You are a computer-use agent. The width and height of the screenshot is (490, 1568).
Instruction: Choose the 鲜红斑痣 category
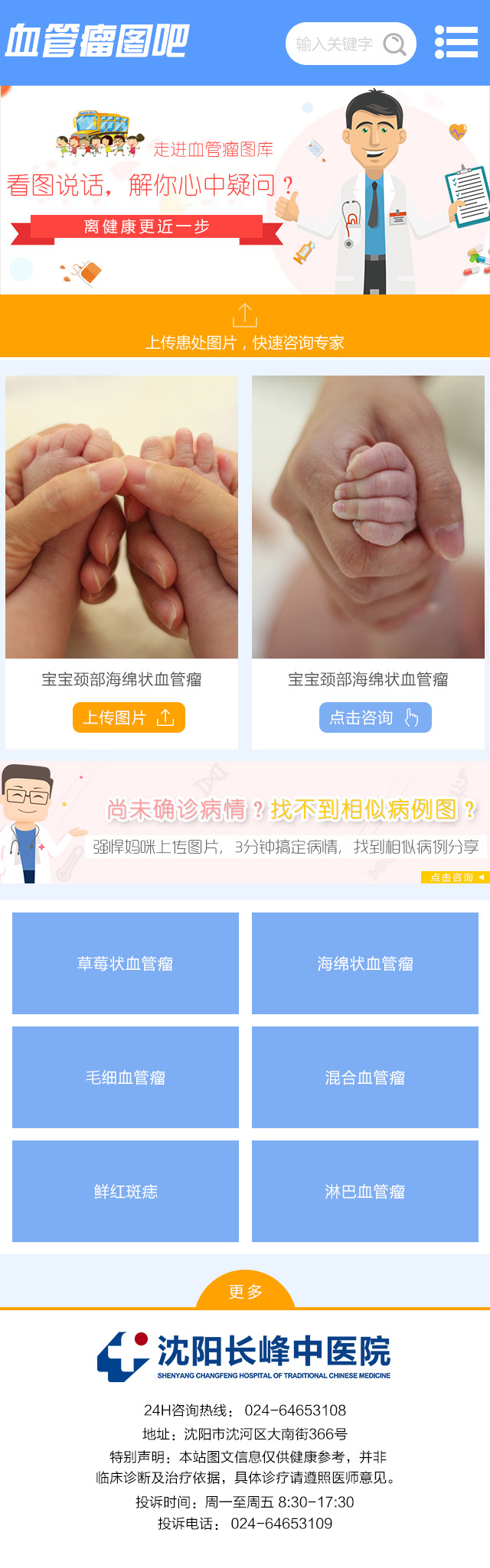(126, 1192)
